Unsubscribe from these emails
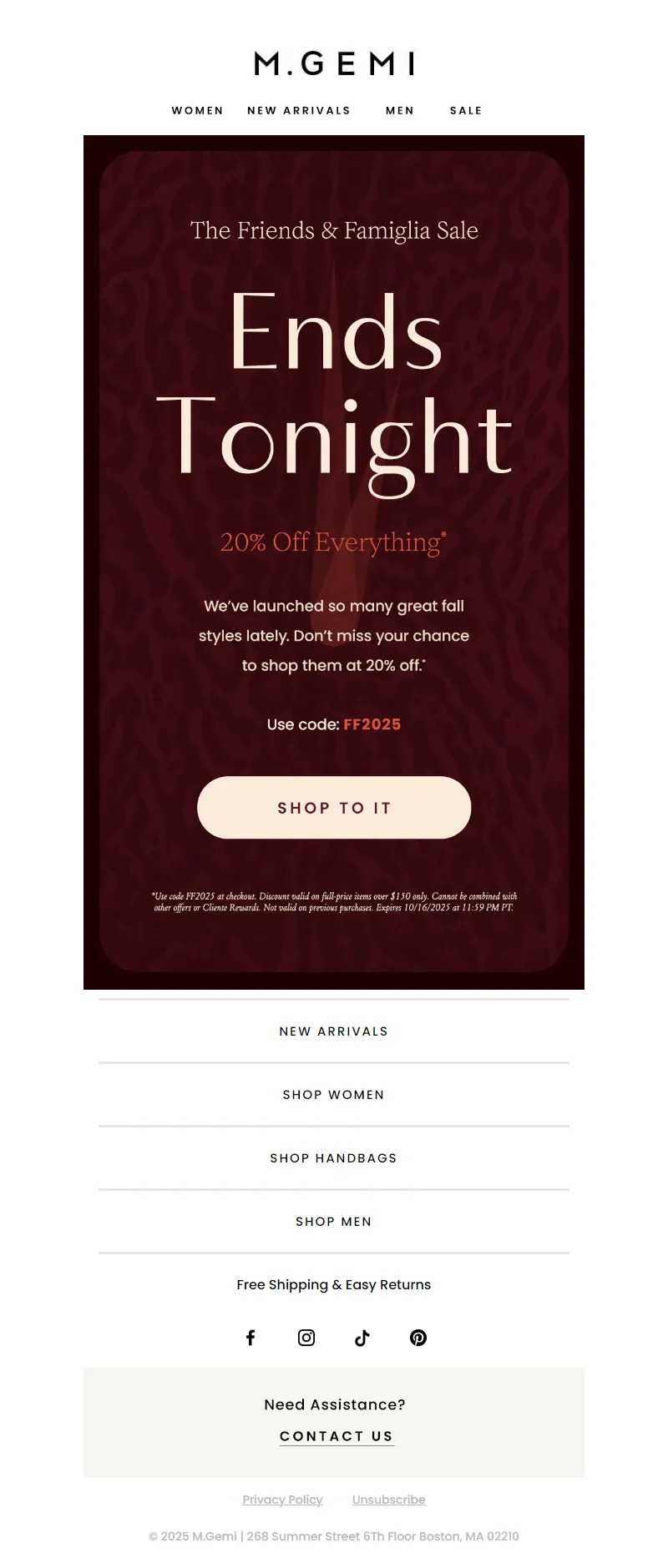The width and height of the screenshot is (668, 1568). (x=389, y=1500)
